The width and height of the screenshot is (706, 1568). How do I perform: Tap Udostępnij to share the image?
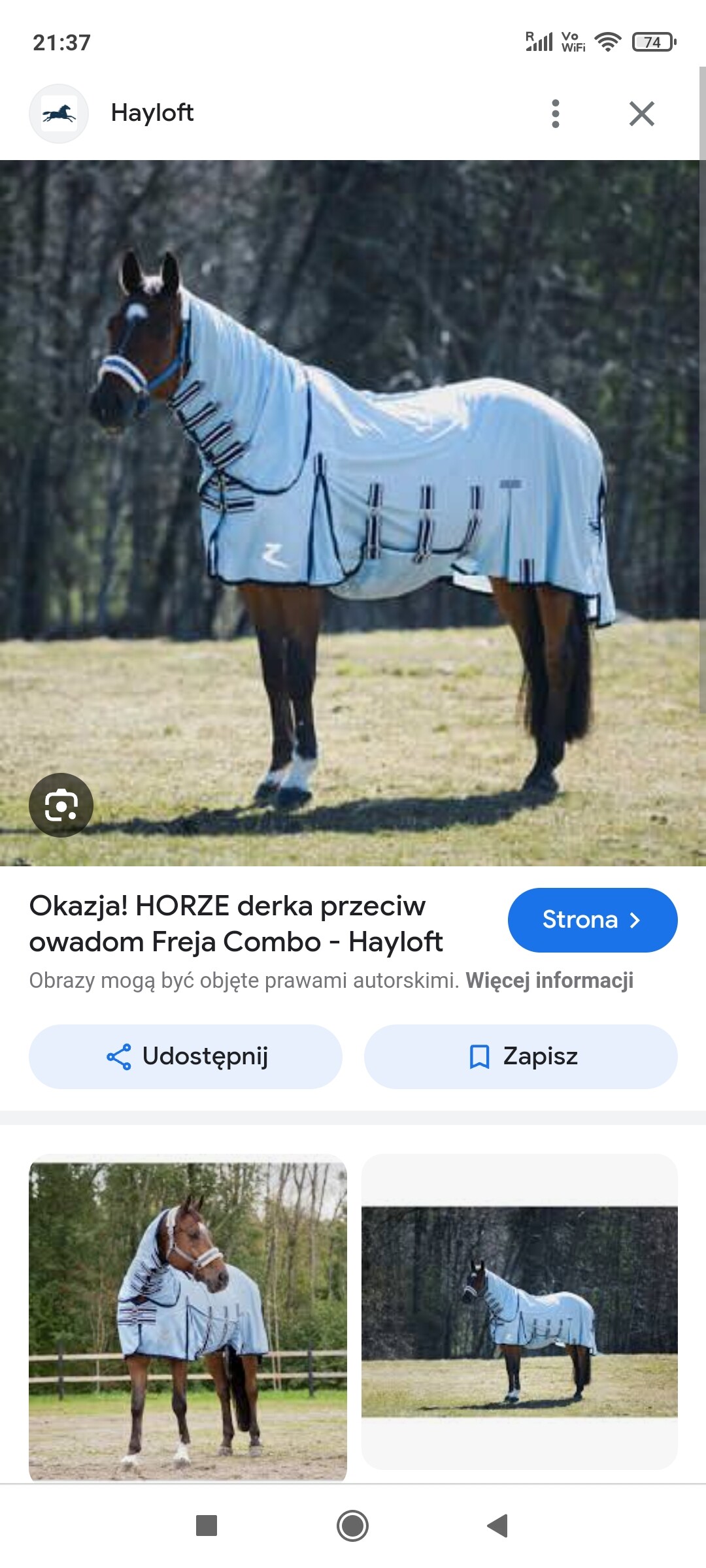point(186,1056)
